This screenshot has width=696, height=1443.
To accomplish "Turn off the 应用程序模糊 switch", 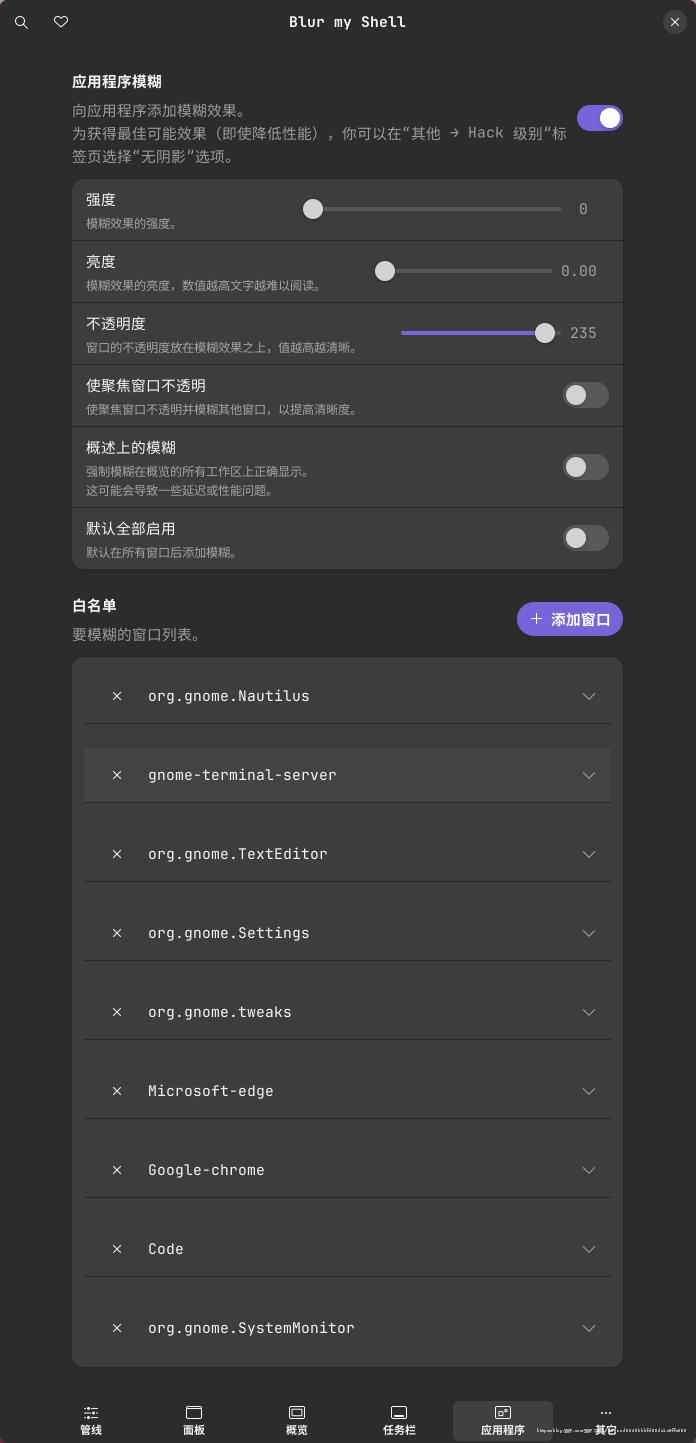I will [x=599, y=118].
